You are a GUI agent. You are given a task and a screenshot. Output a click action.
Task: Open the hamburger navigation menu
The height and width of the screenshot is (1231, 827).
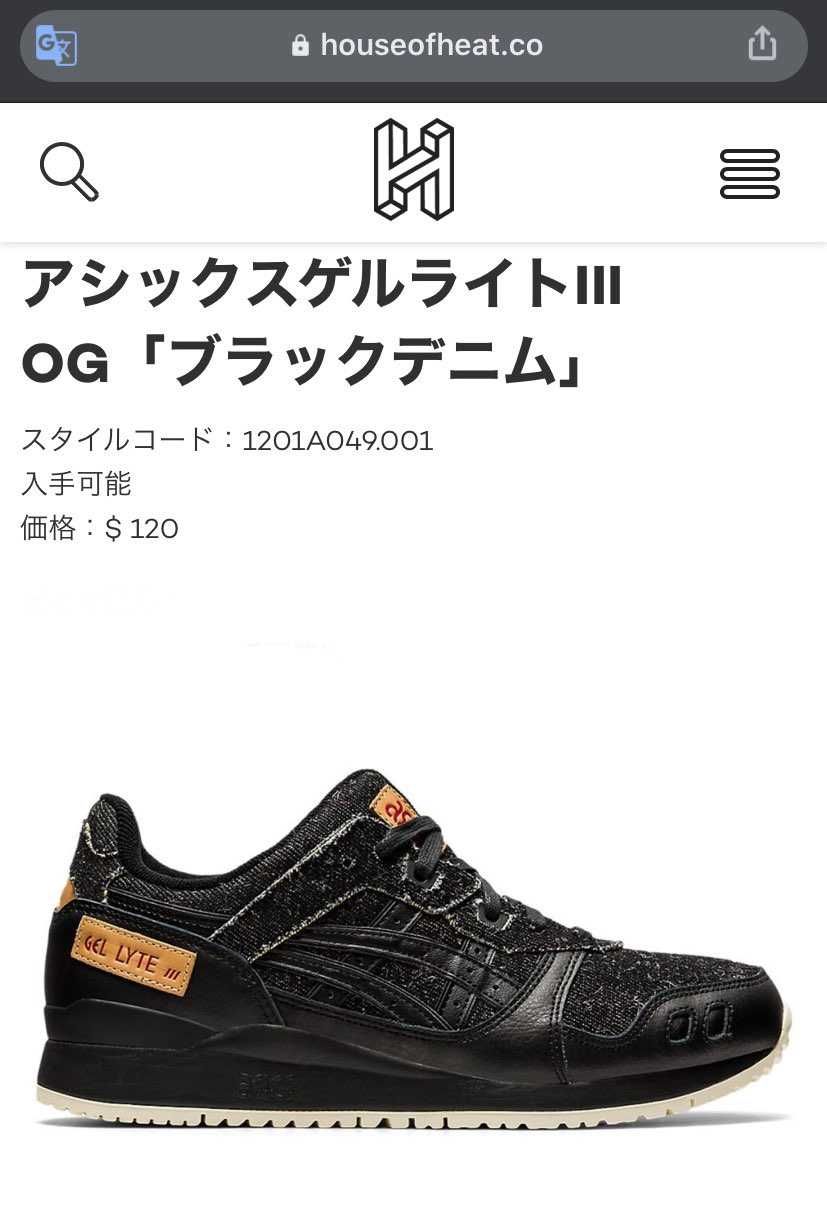pos(749,173)
